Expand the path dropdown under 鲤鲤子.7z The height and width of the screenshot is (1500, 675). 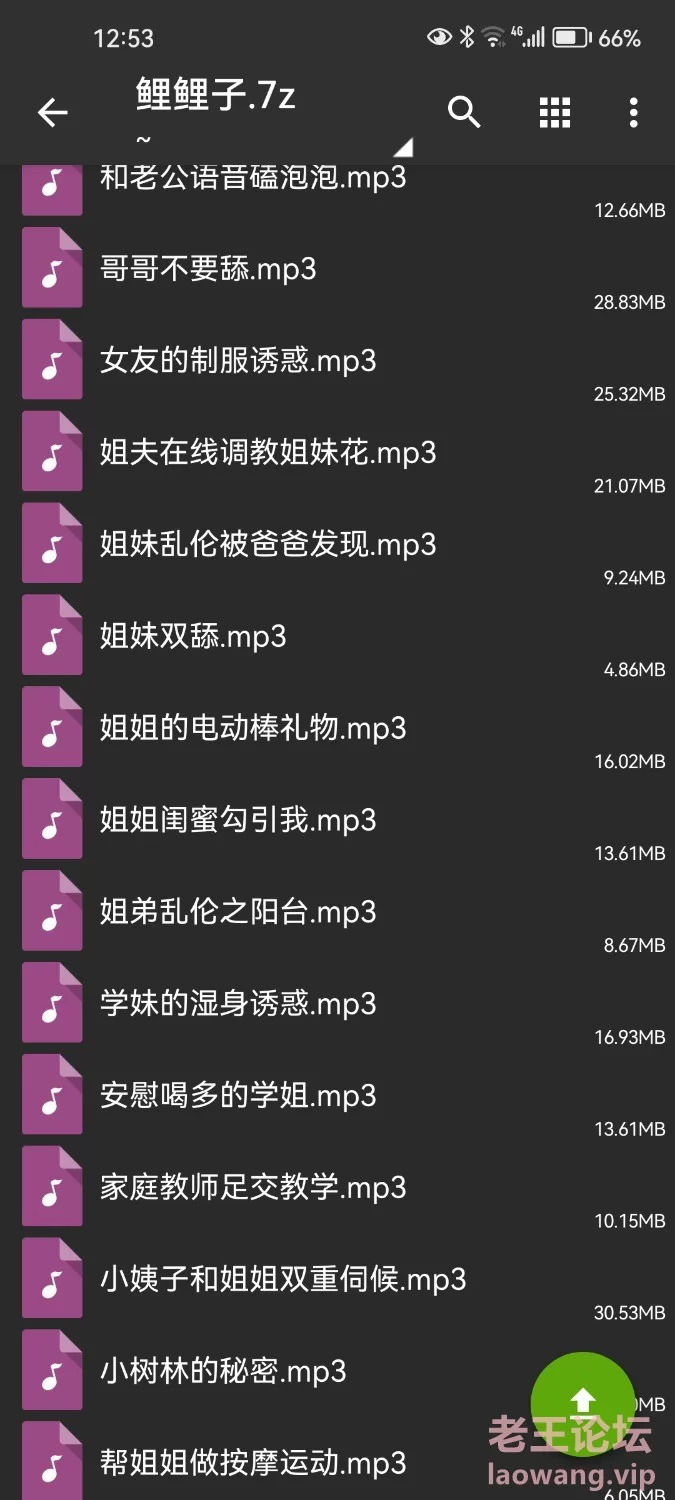[403, 148]
